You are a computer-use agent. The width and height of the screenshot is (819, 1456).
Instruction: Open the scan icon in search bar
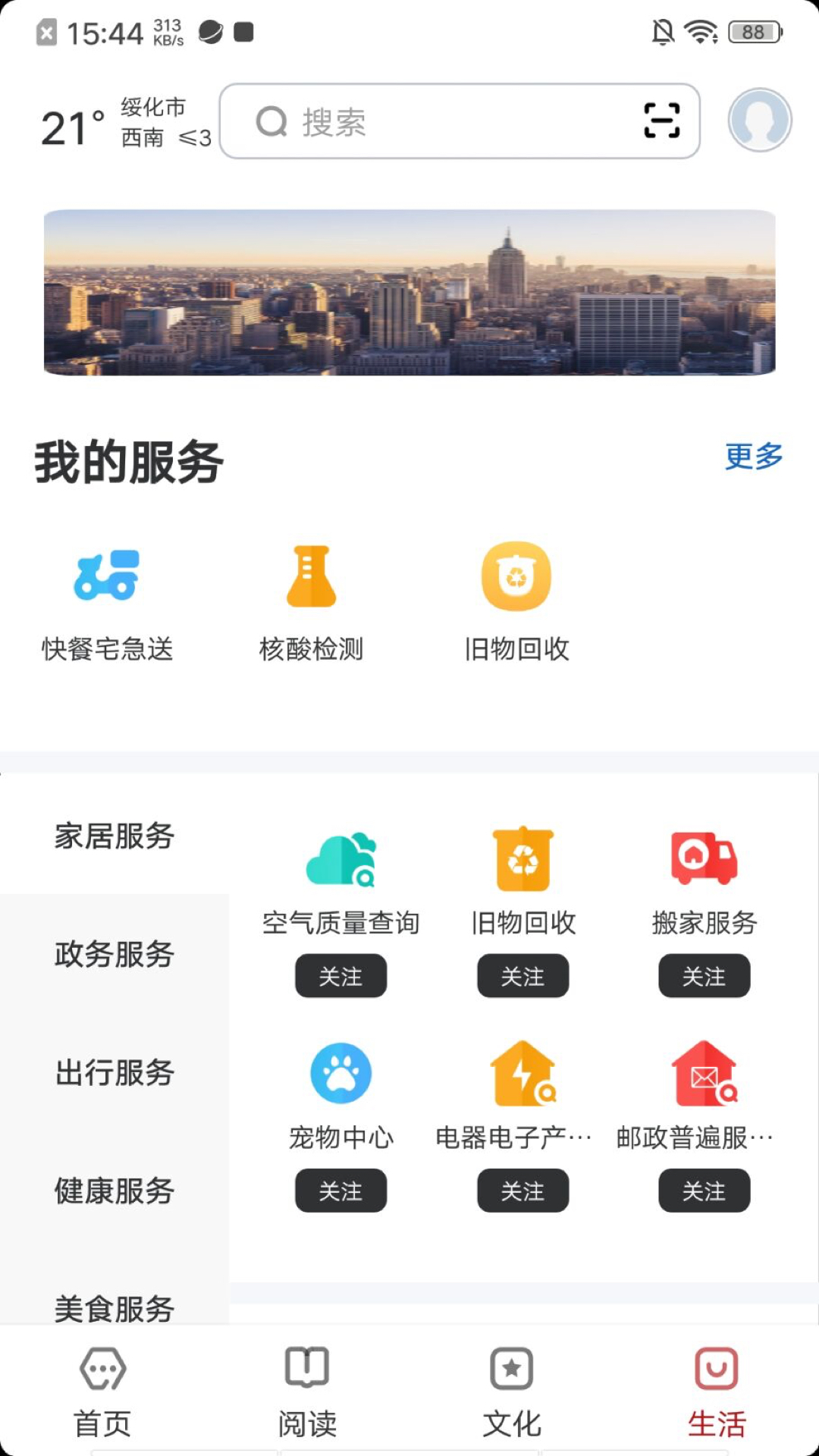pos(661,121)
